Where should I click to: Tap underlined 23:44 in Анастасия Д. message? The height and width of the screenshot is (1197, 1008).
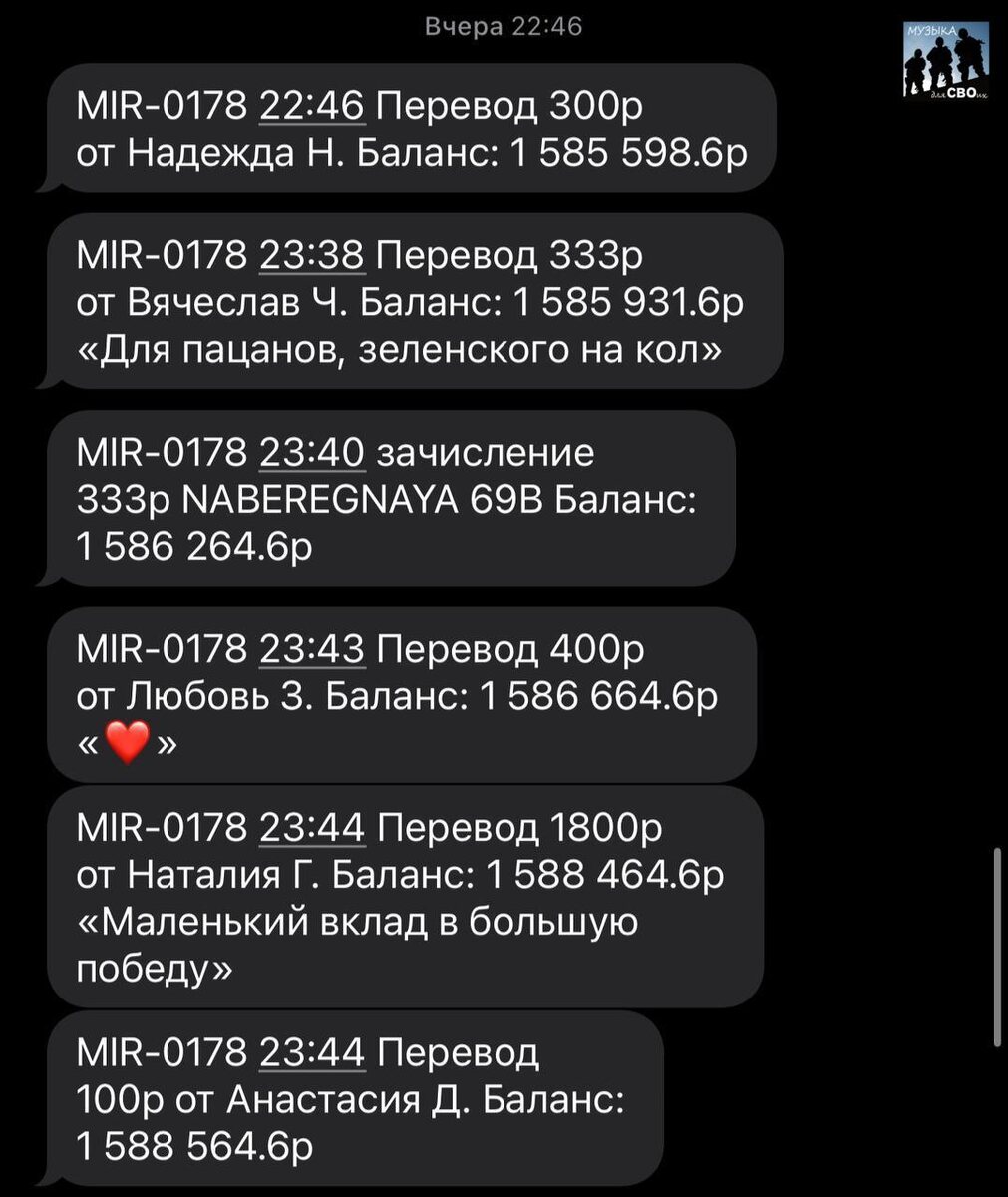(312, 1052)
